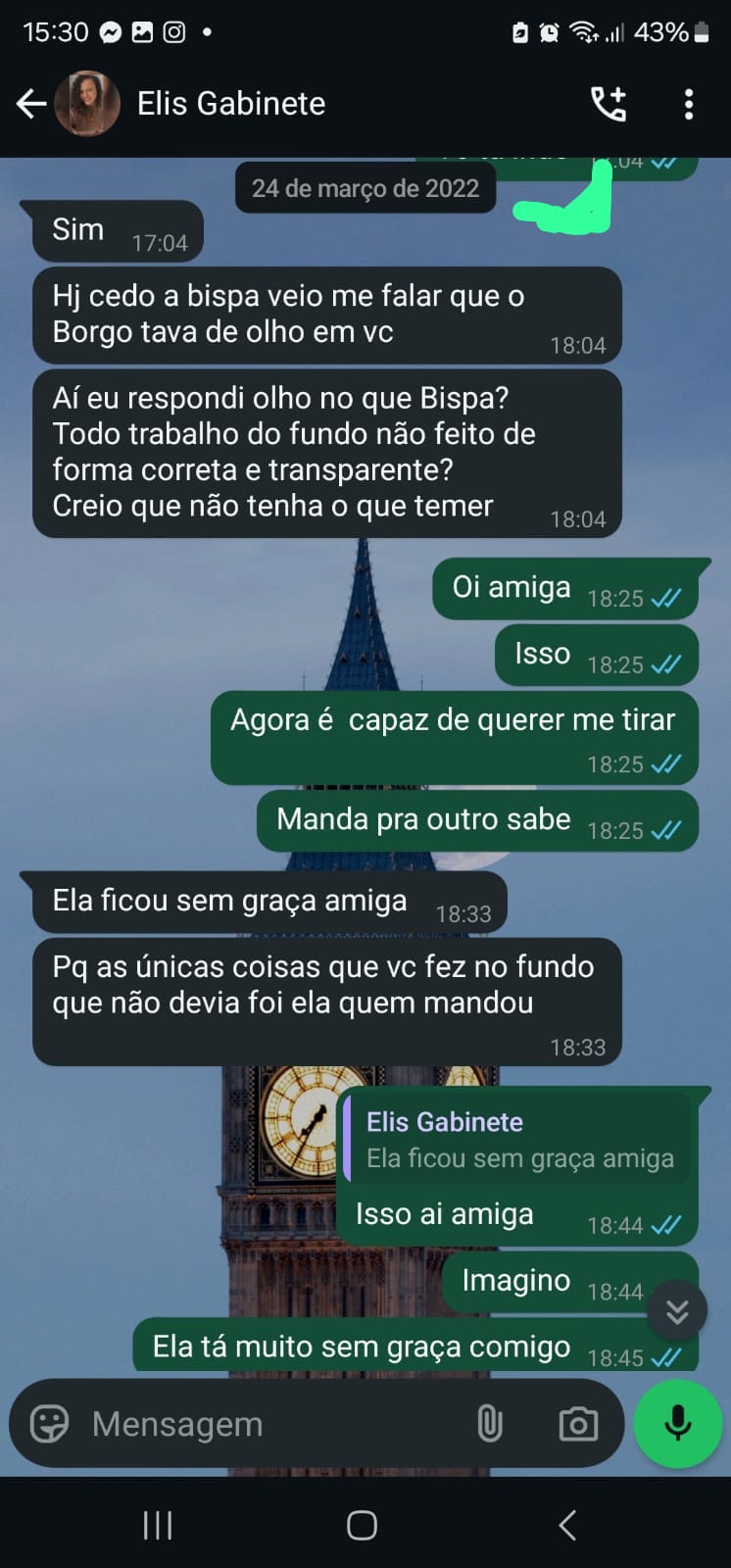Open recent apps from navigation bar

tap(158, 1525)
